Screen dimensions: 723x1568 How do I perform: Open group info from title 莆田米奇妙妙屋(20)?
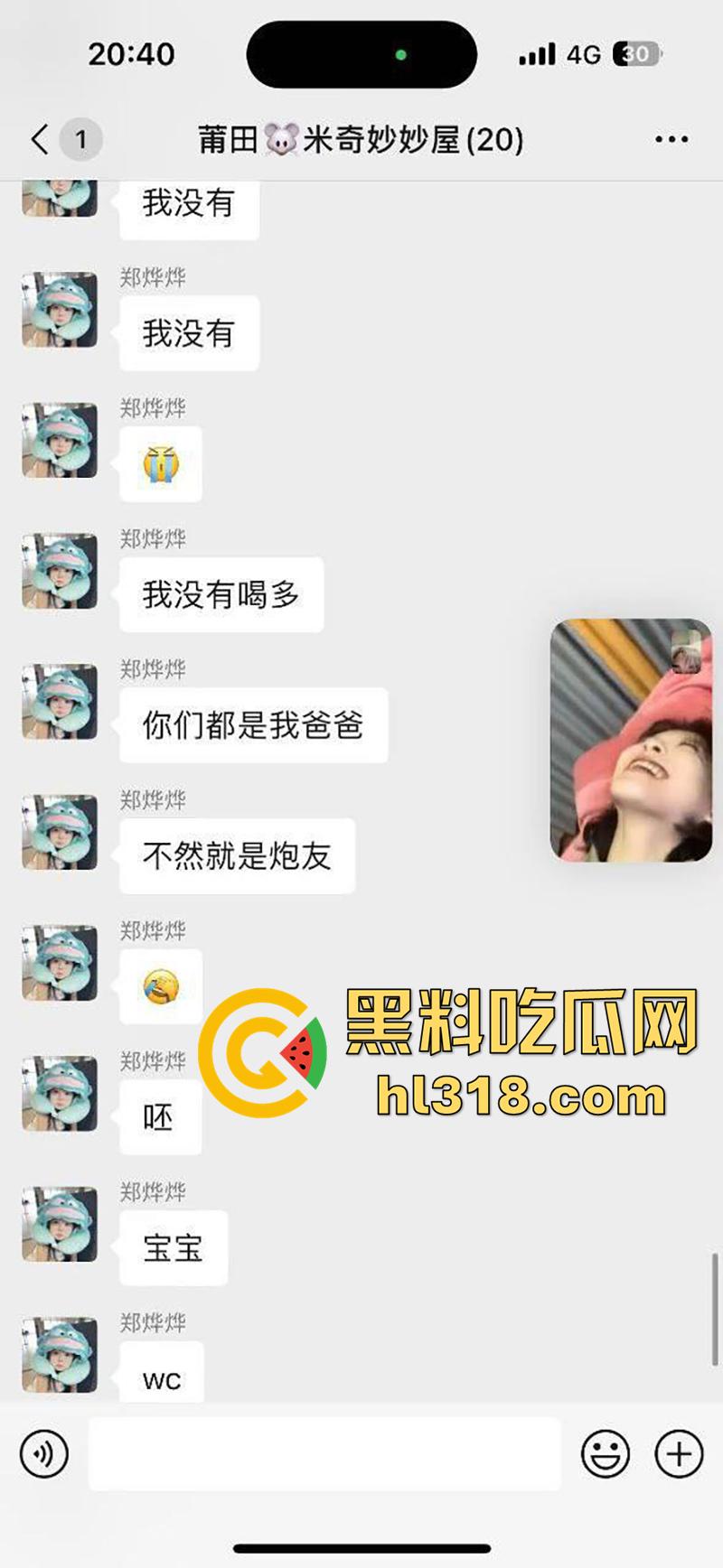pyautogui.click(x=360, y=138)
